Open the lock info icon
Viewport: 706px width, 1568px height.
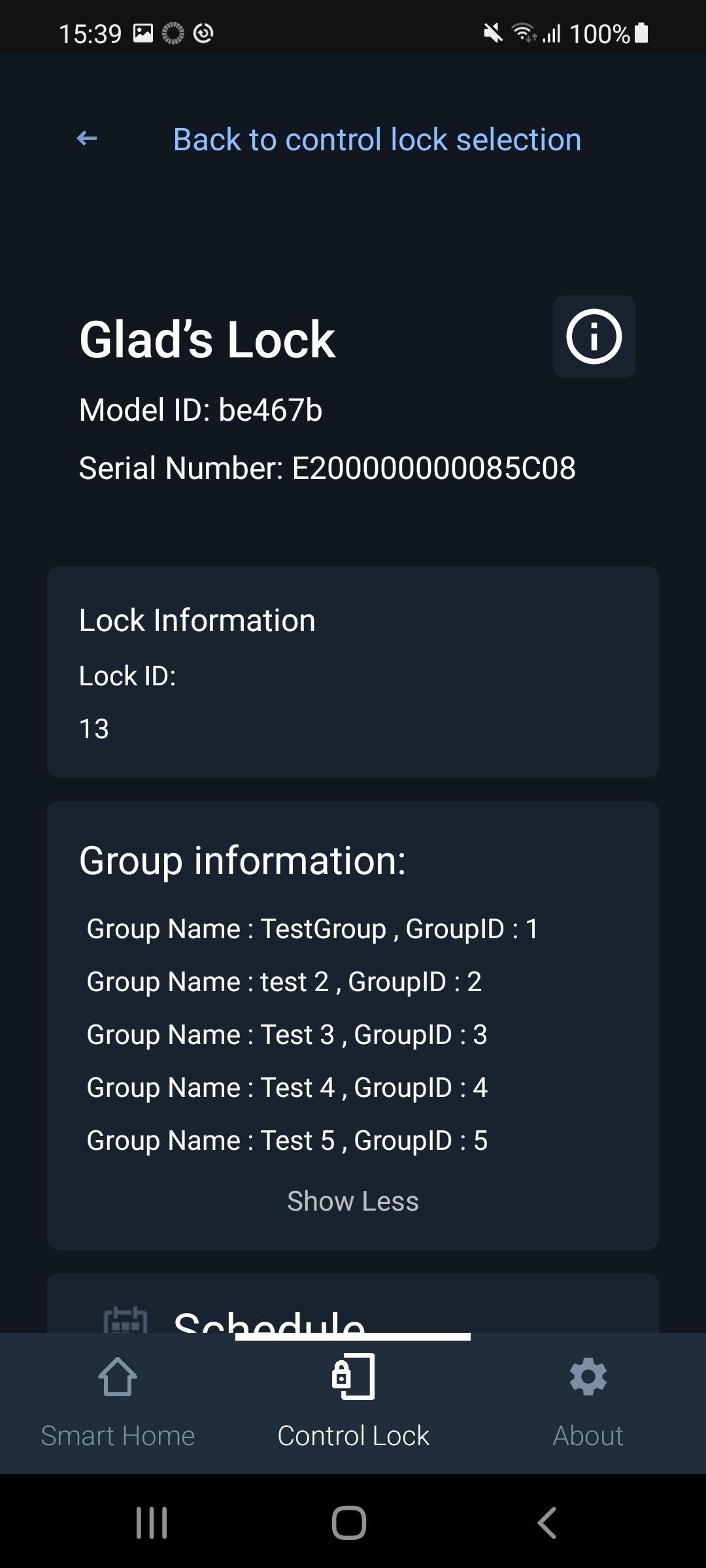(x=594, y=336)
